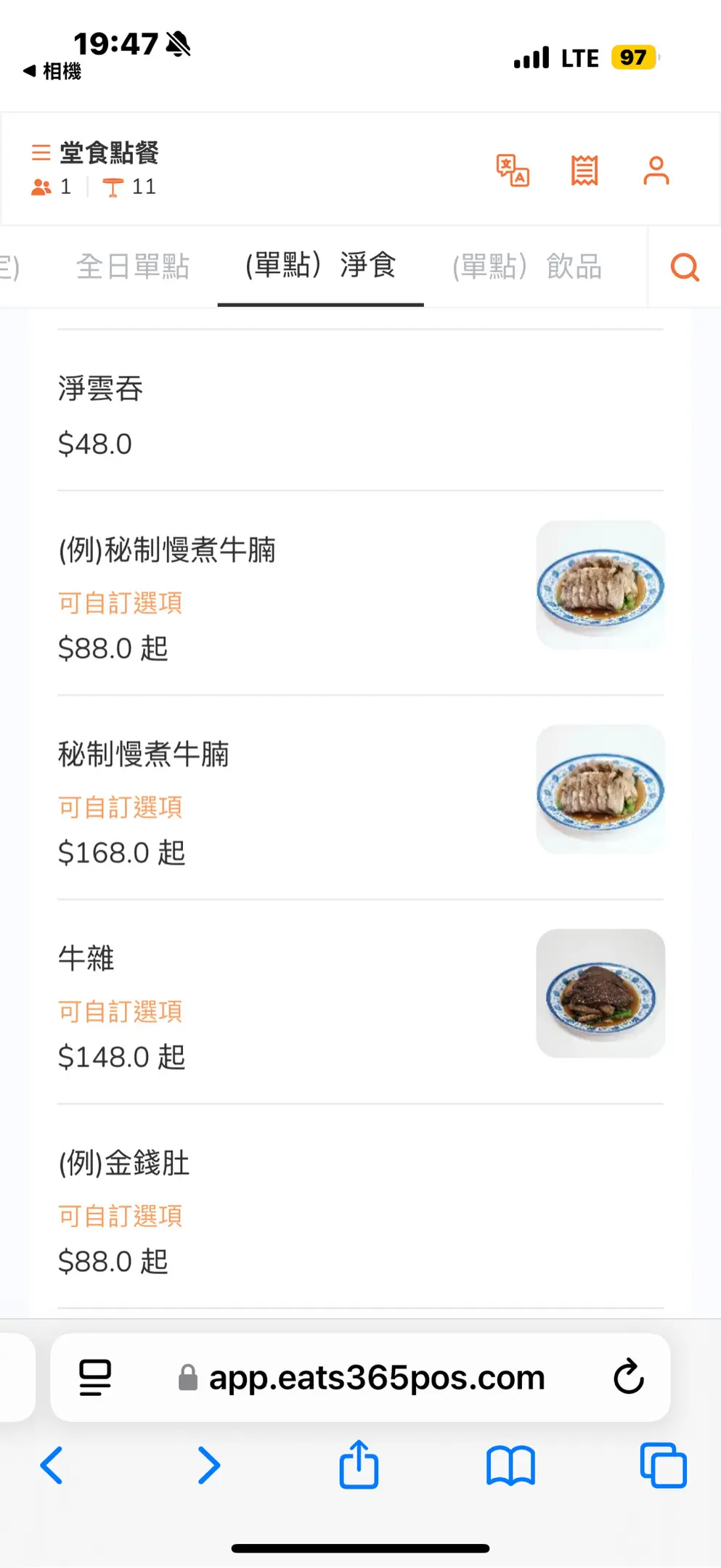Screen dimensions: 721x1568
Task: Search the menu with the magnifier icon
Action: pyautogui.click(x=684, y=267)
